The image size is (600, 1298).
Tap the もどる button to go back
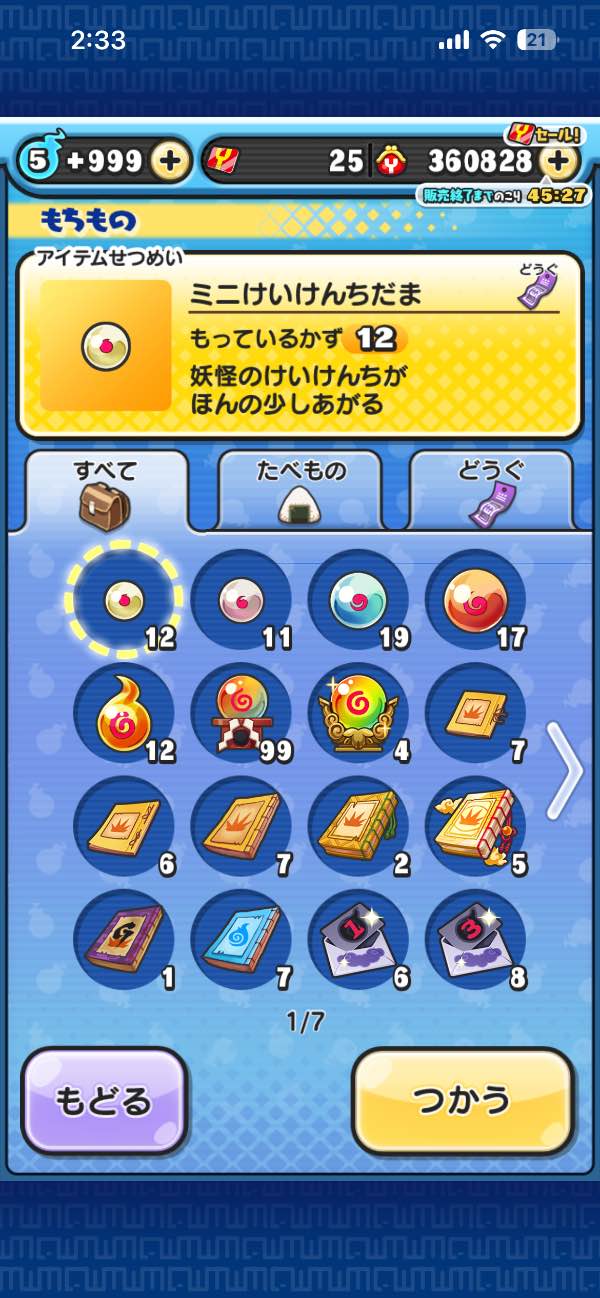105,1101
